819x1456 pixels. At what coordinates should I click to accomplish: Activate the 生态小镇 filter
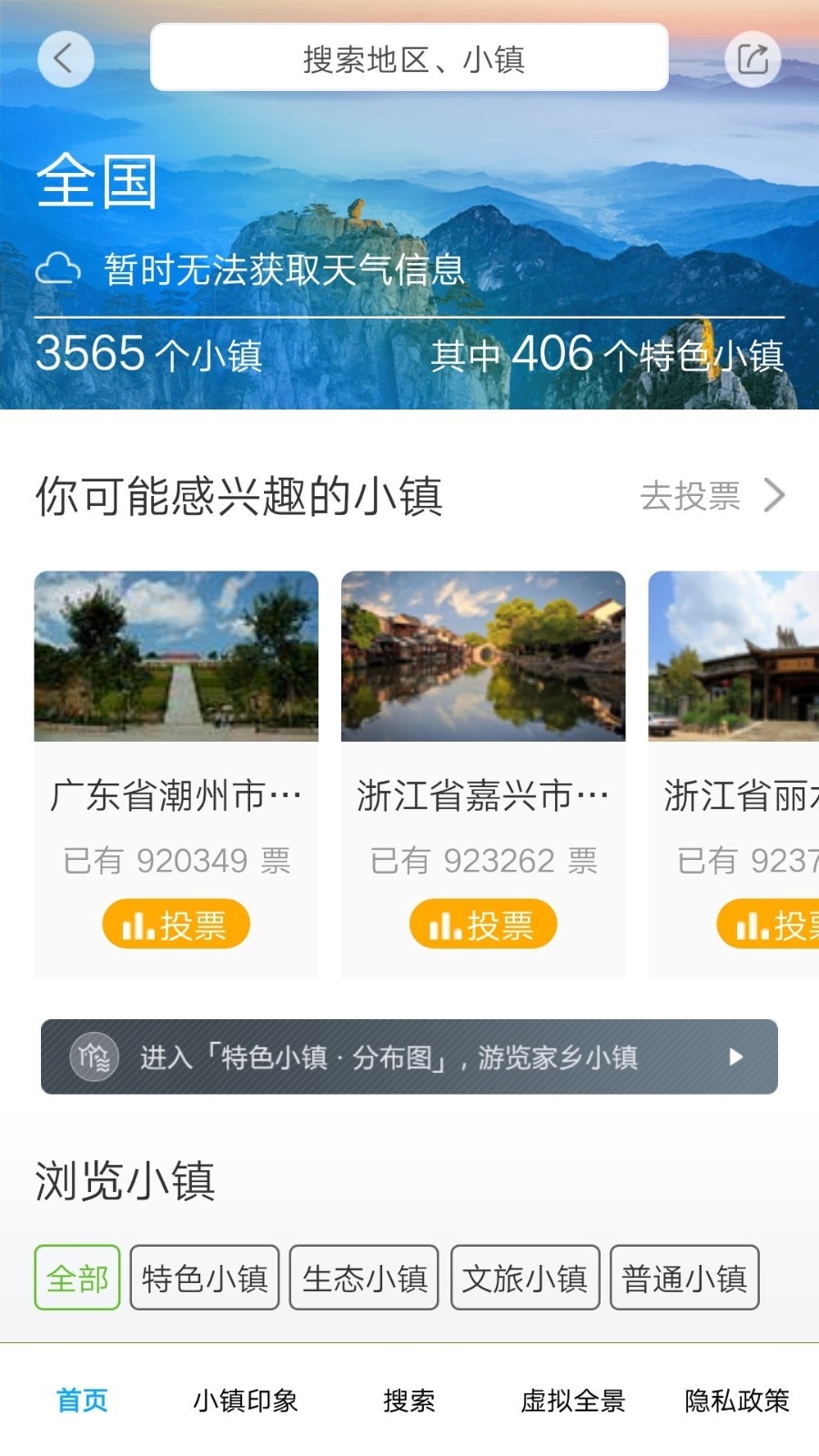365,1278
